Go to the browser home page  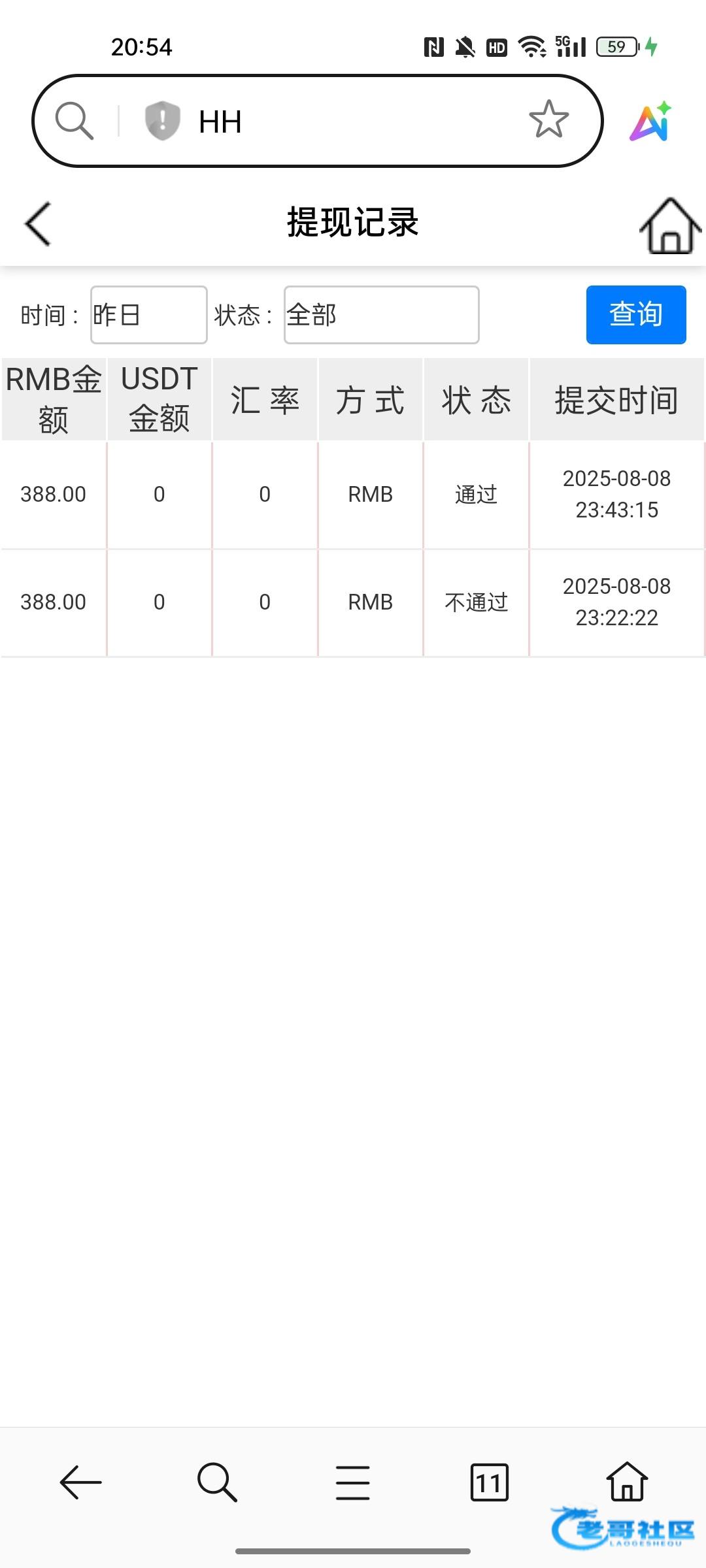point(628,1481)
